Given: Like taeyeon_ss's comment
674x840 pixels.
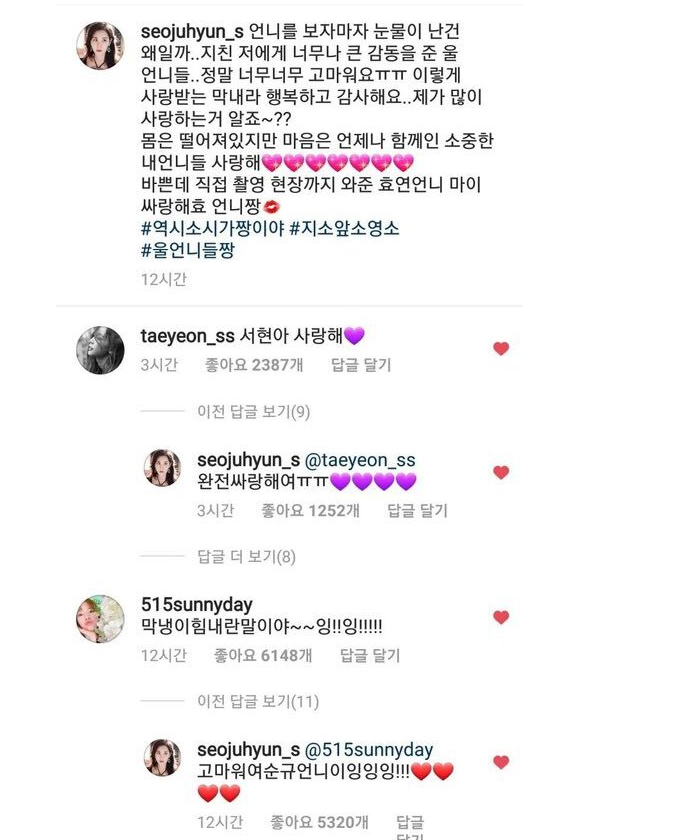Looking at the screenshot, I should point(501,348).
